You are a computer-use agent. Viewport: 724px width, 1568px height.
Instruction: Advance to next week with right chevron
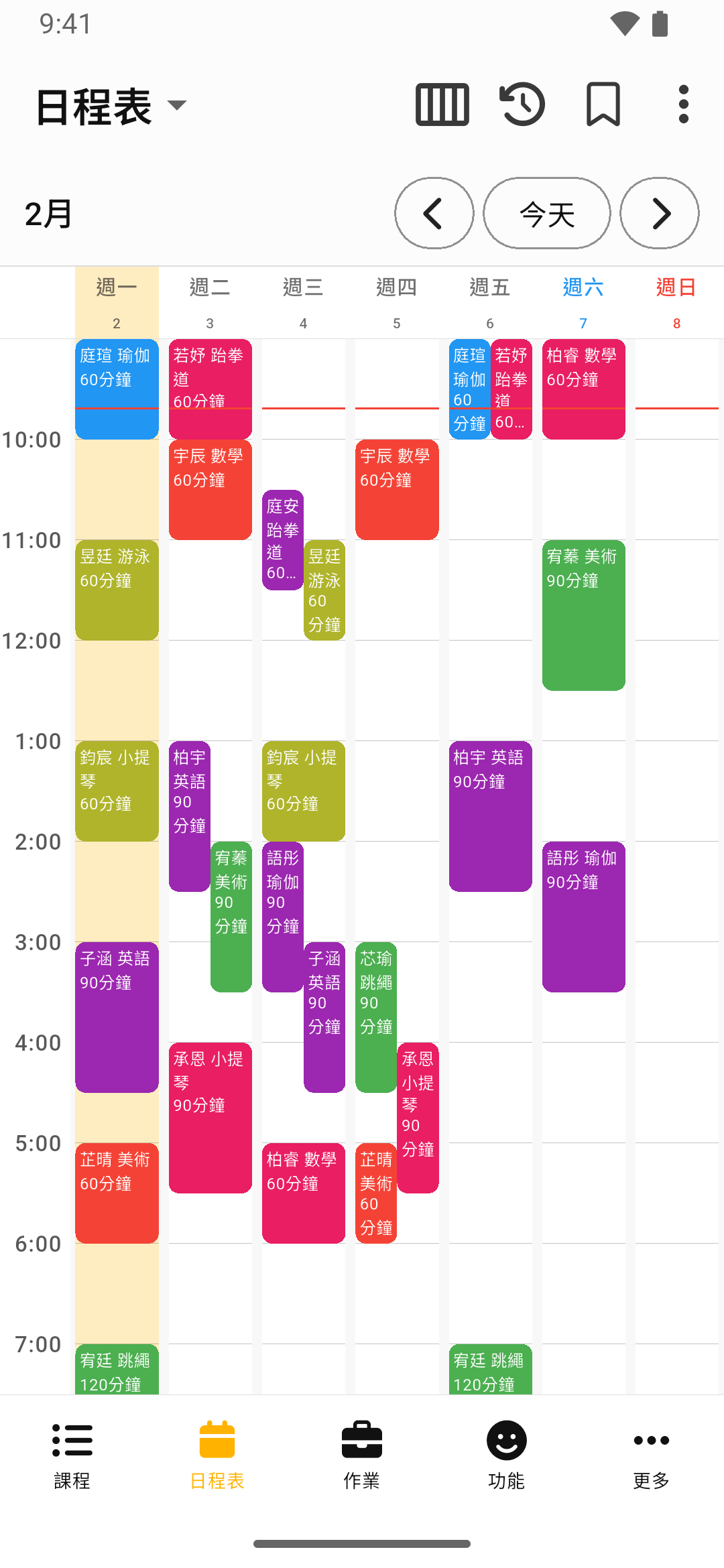[x=659, y=213]
